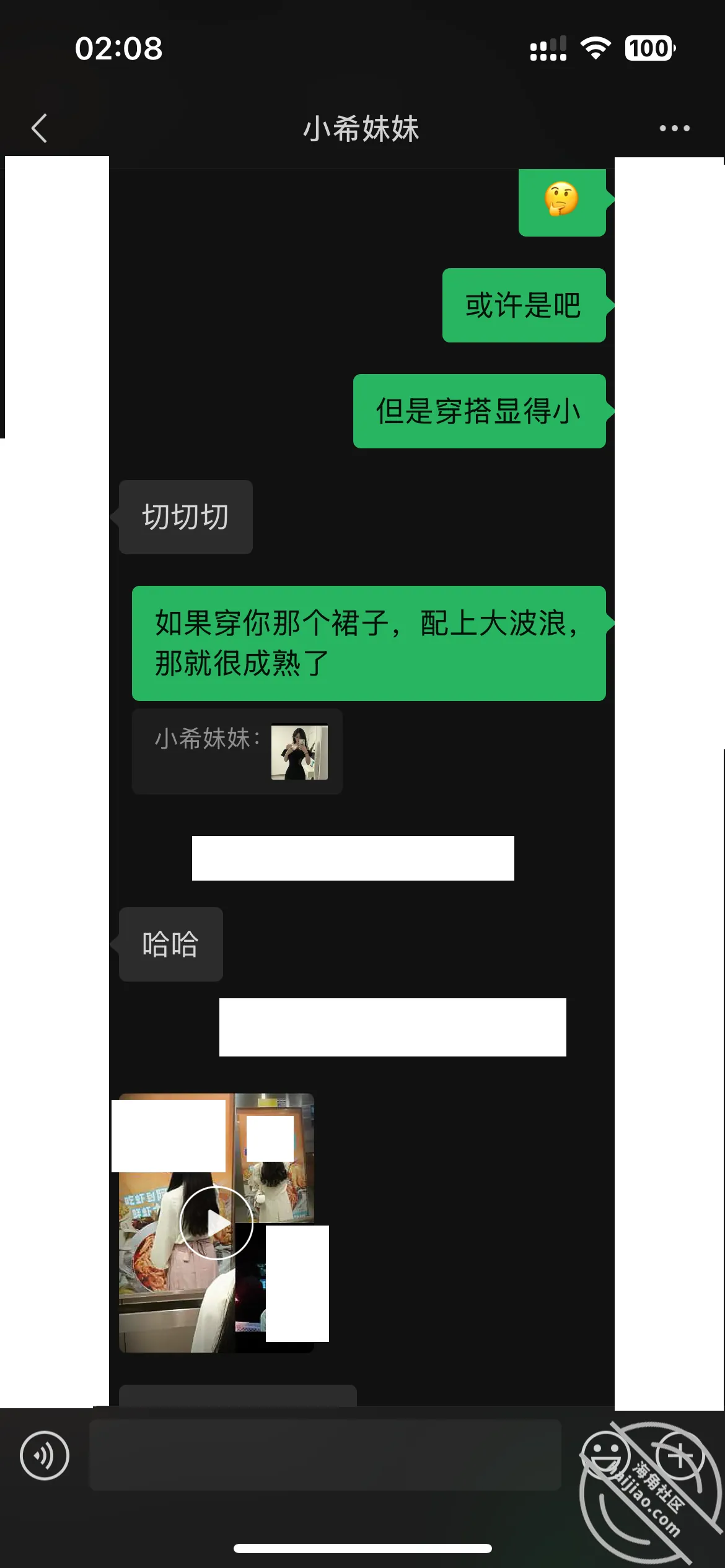Open the three-dot chat options menu

[674, 128]
